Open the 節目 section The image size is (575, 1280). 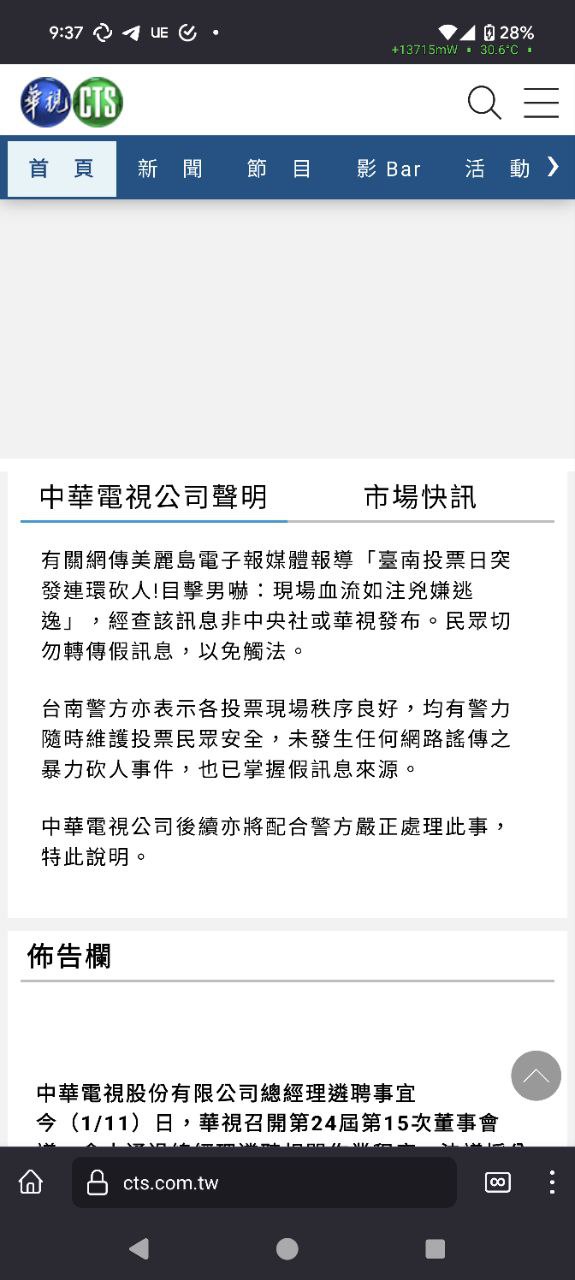(280, 169)
